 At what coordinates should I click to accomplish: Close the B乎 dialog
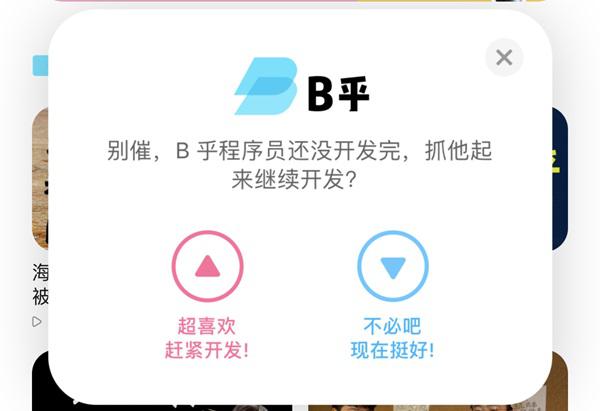tap(504, 57)
